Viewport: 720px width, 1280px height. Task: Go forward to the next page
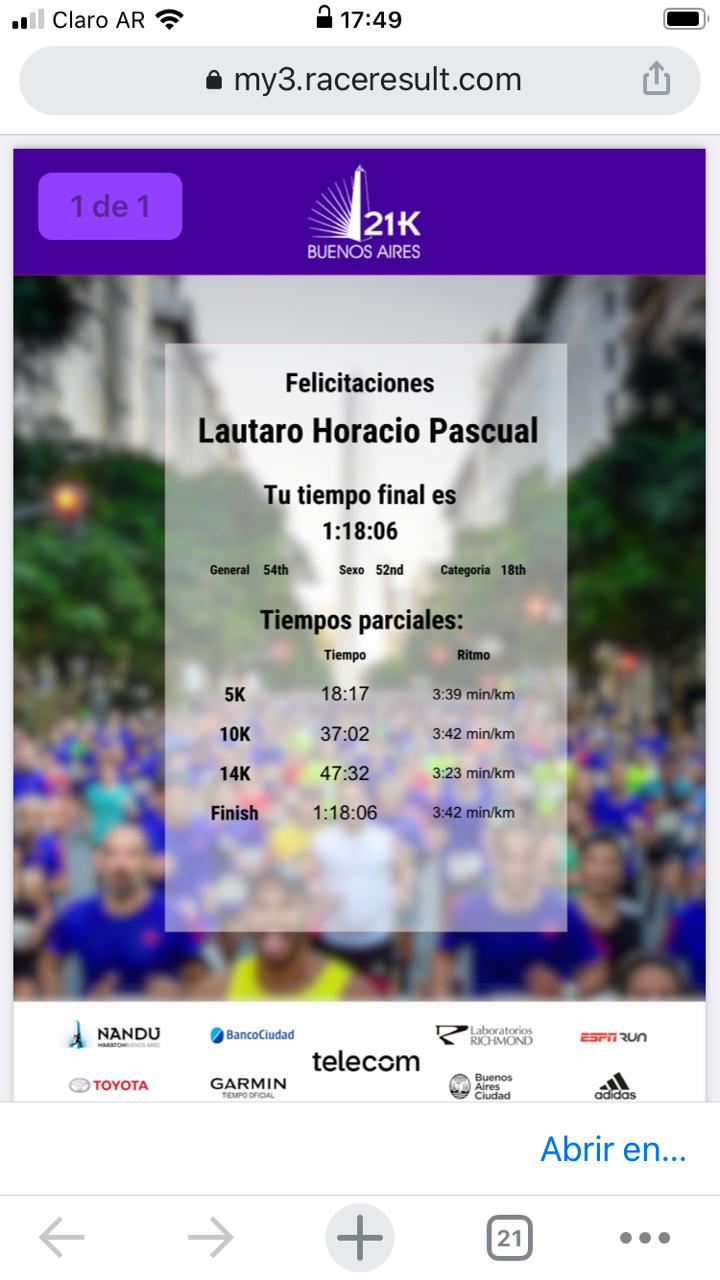(210, 1239)
